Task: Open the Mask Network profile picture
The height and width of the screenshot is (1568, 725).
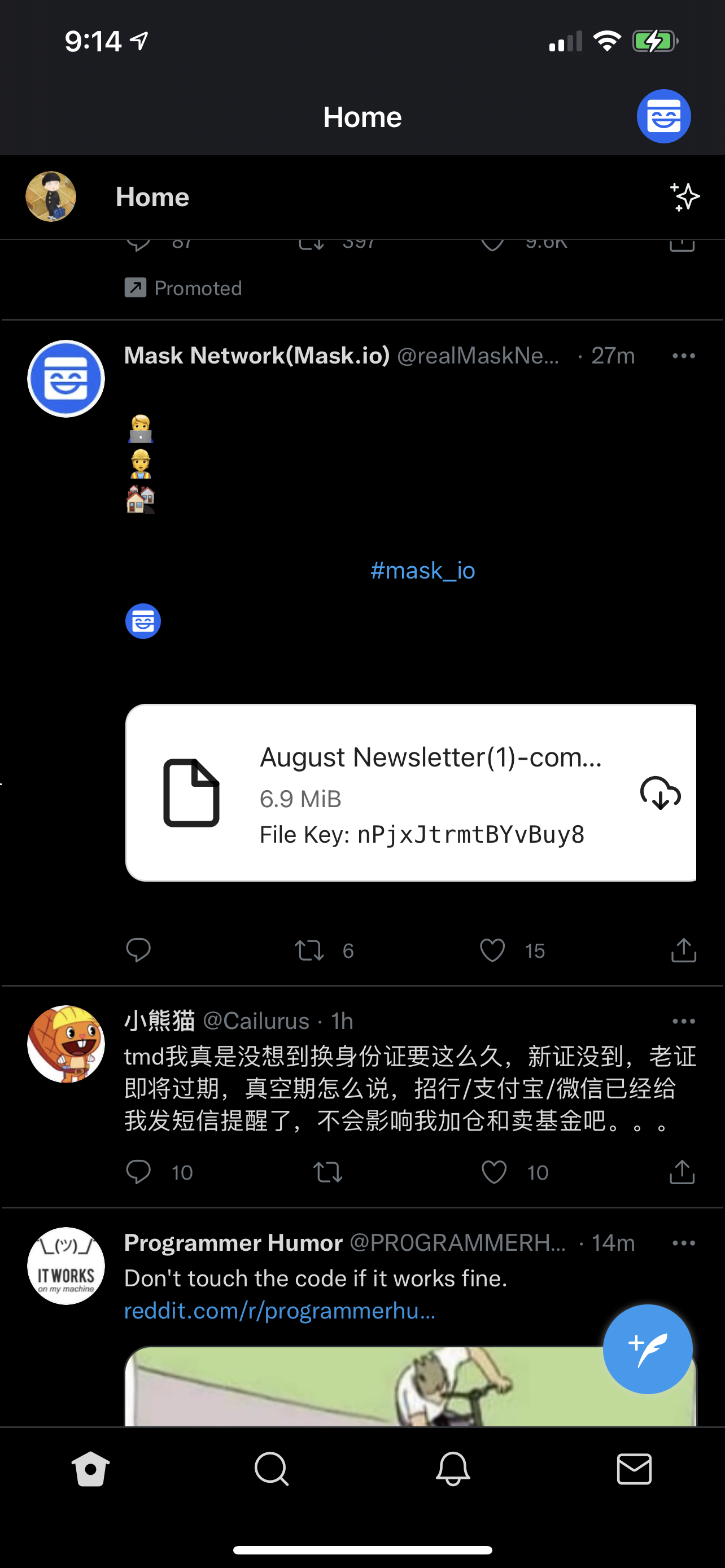Action: point(65,378)
